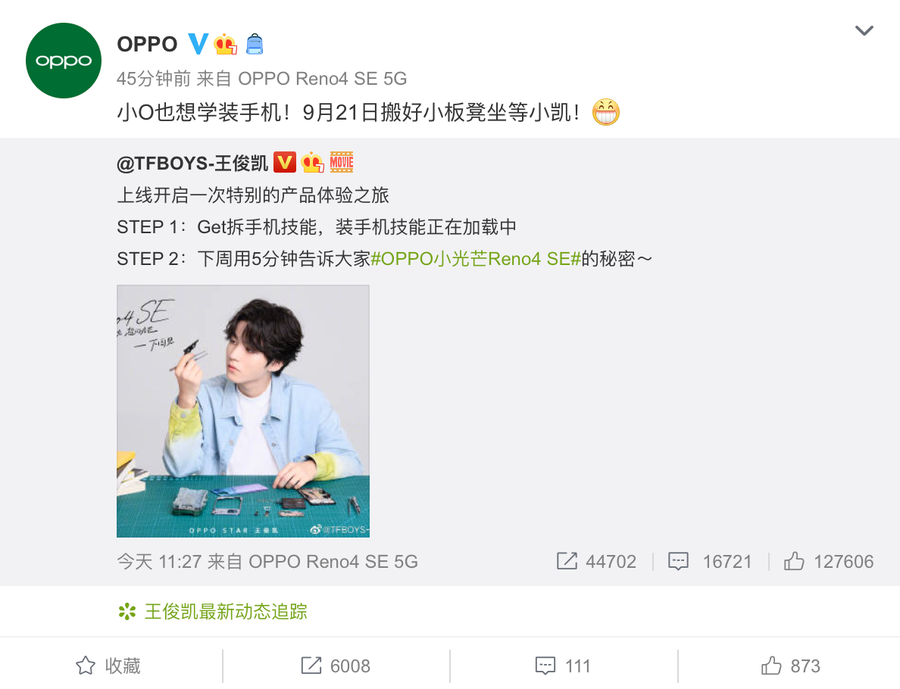The height and width of the screenshot is (689, 900).
Task: Open OPPO Reno4 SE 5G source link
Action: (x=322, y=79)
